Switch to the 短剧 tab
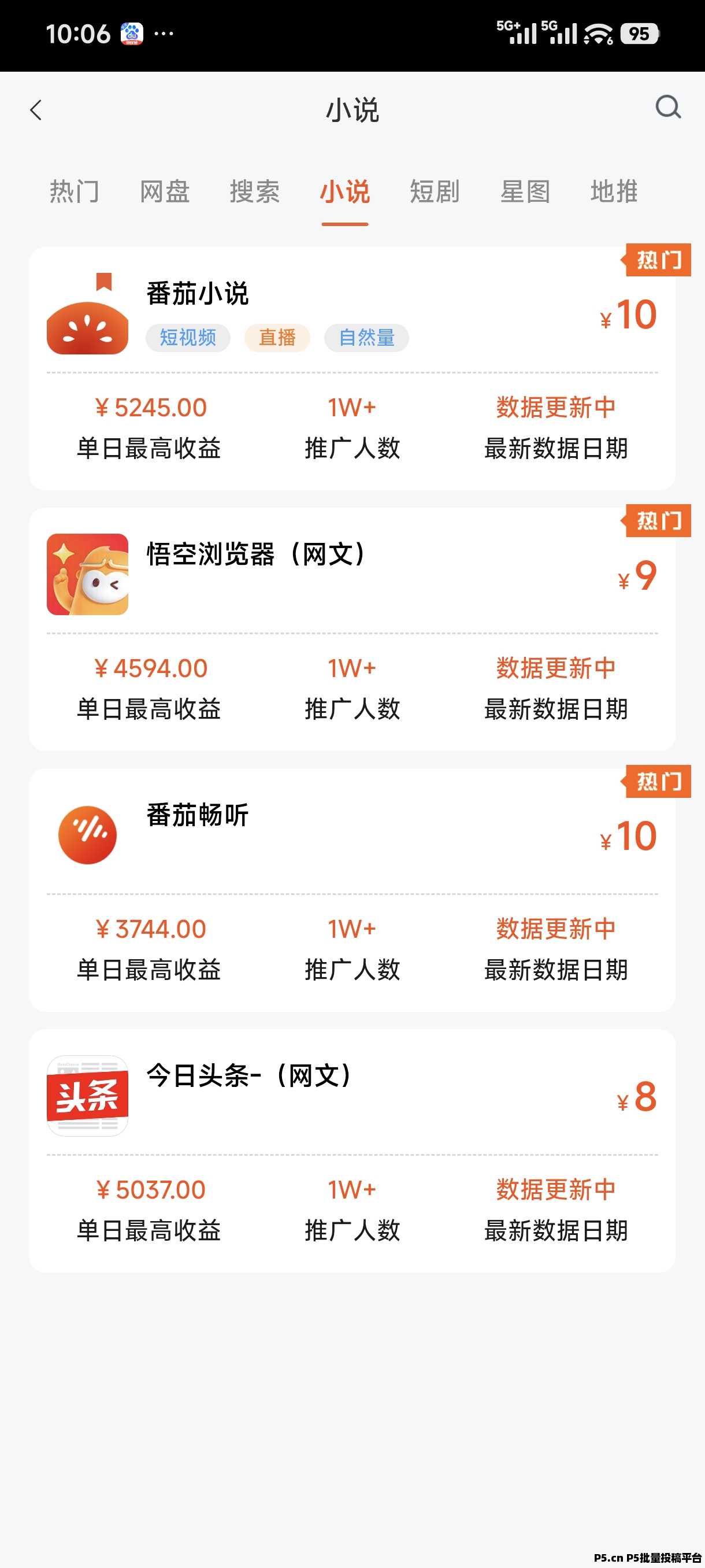Viewport: 705px width, 1568px height. [436, 192]
